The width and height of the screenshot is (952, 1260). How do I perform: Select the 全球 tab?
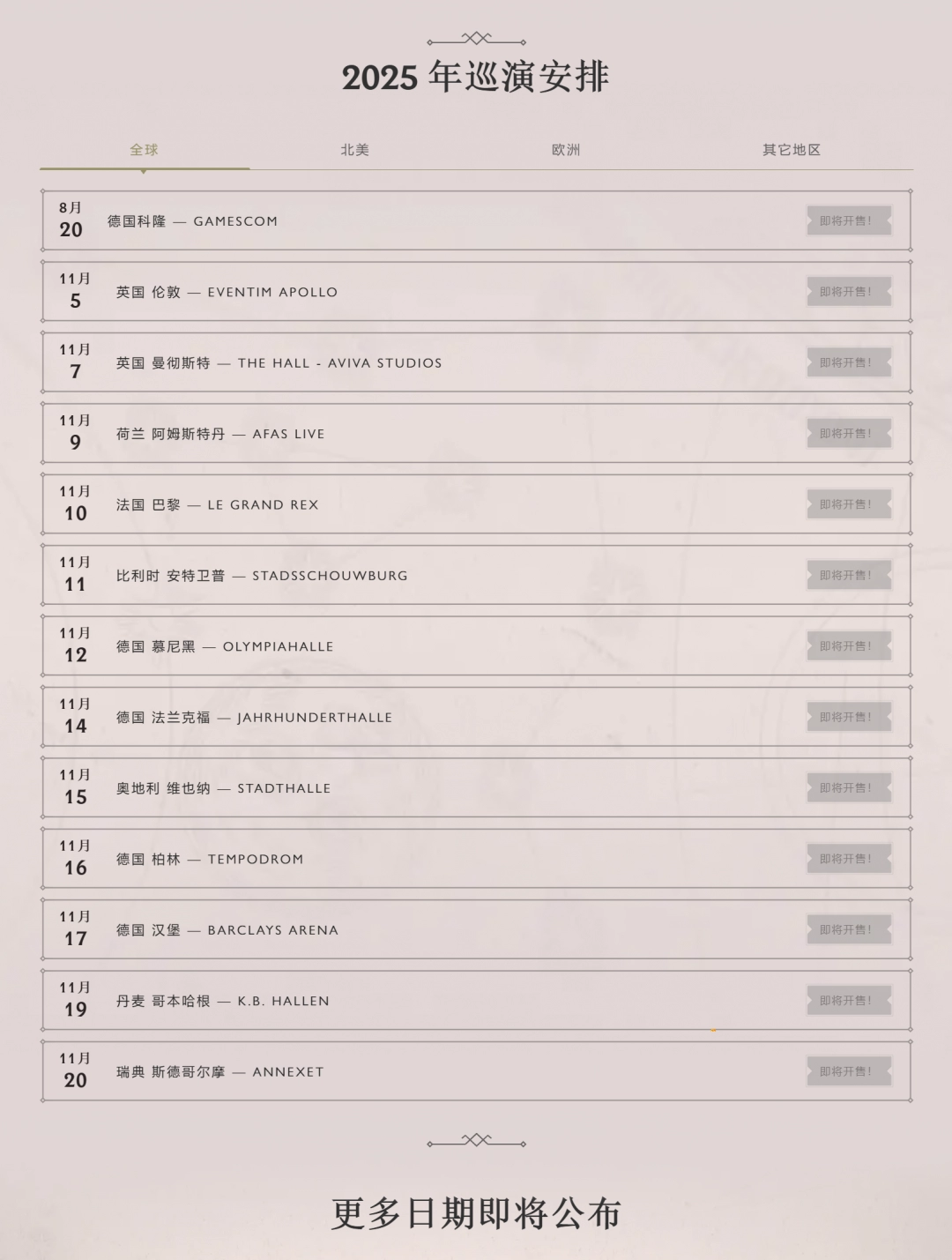tap(145, 150)
